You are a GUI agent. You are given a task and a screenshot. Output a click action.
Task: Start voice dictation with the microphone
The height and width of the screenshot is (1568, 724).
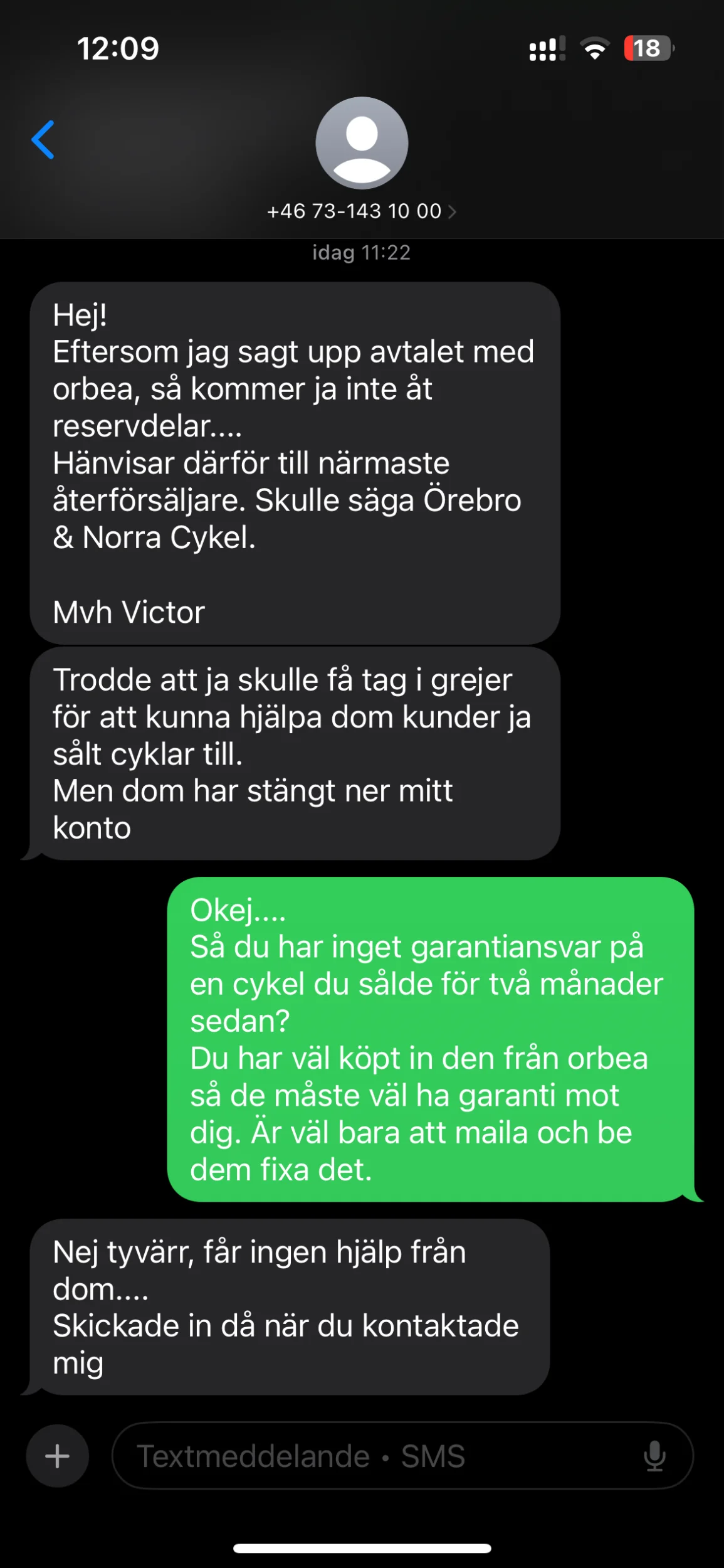(654, 1456)
